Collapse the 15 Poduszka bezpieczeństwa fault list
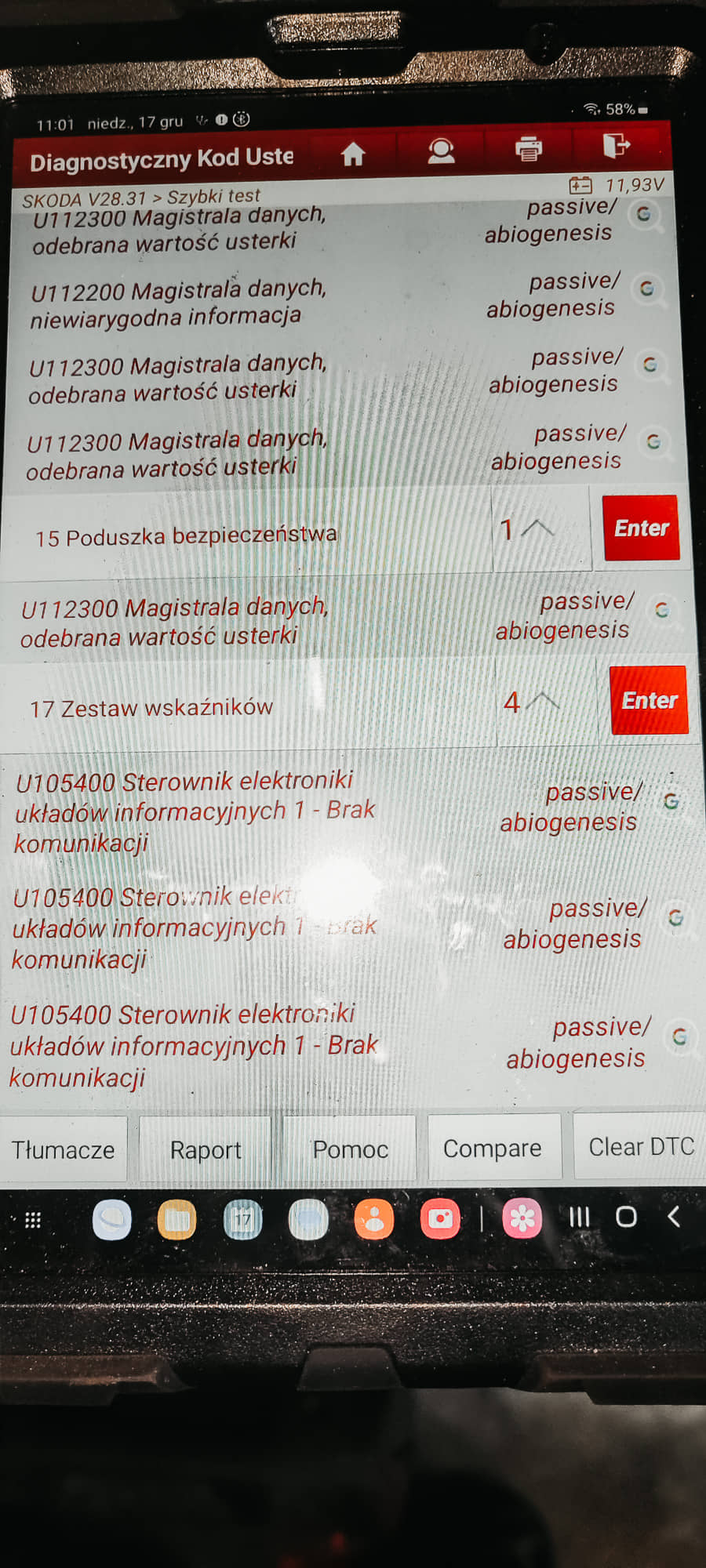This screenshot has height=1568, width=706. pyautogui.click(x=537, y=529)
